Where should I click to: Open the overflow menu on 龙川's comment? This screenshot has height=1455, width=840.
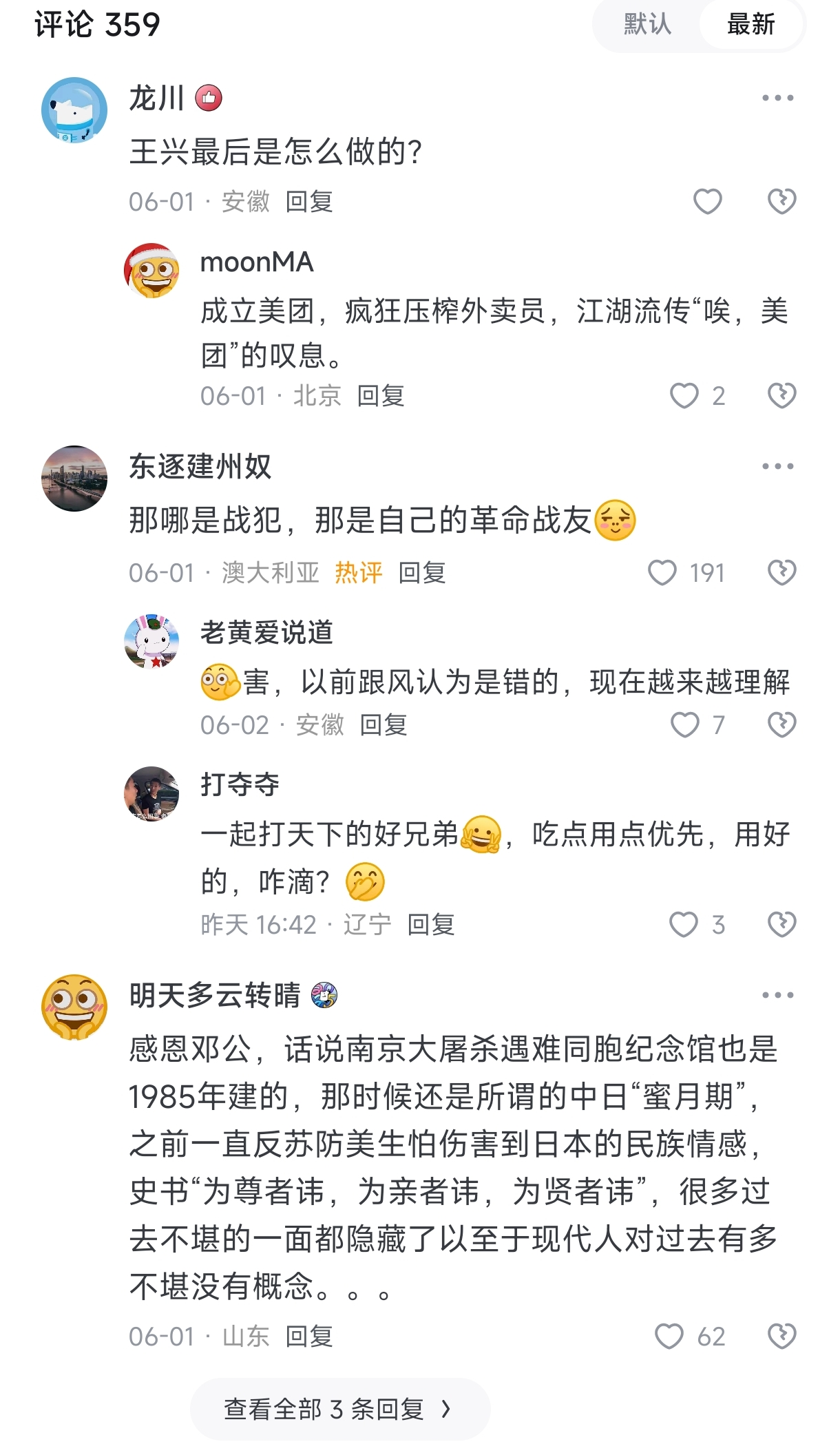click(x=777, y=98)
